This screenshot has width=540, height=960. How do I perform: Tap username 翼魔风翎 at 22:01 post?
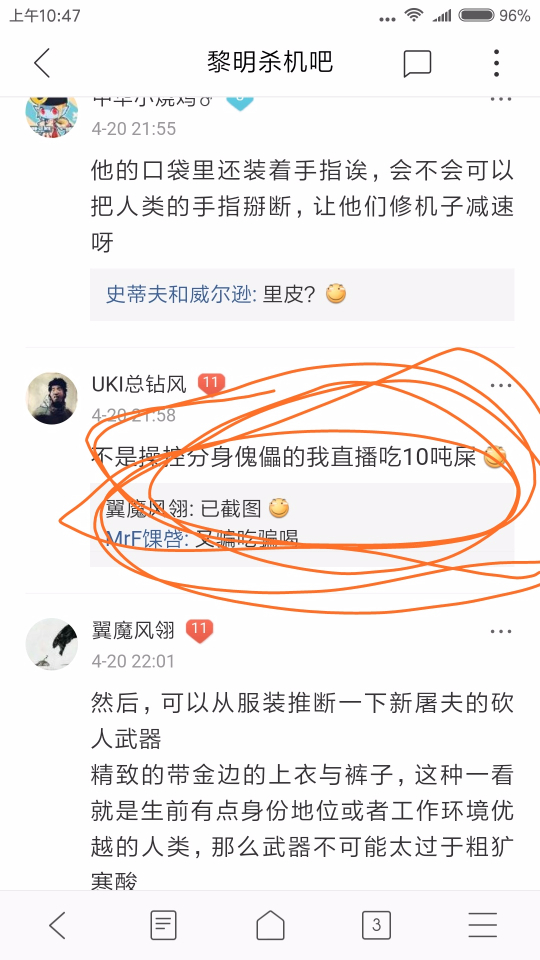click(133, 630)
